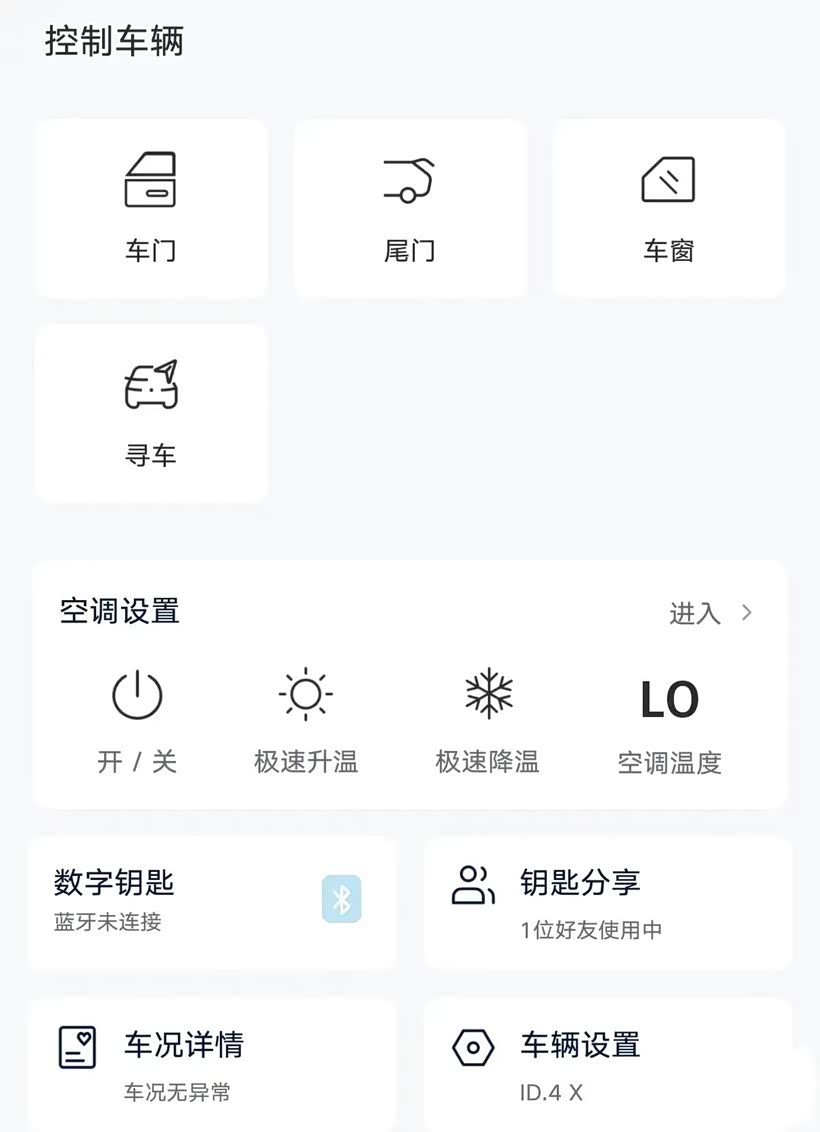Screen dimensions: 820x1132
Task: Open 钥匙分享 key sharing
Action: coord(608,902)
